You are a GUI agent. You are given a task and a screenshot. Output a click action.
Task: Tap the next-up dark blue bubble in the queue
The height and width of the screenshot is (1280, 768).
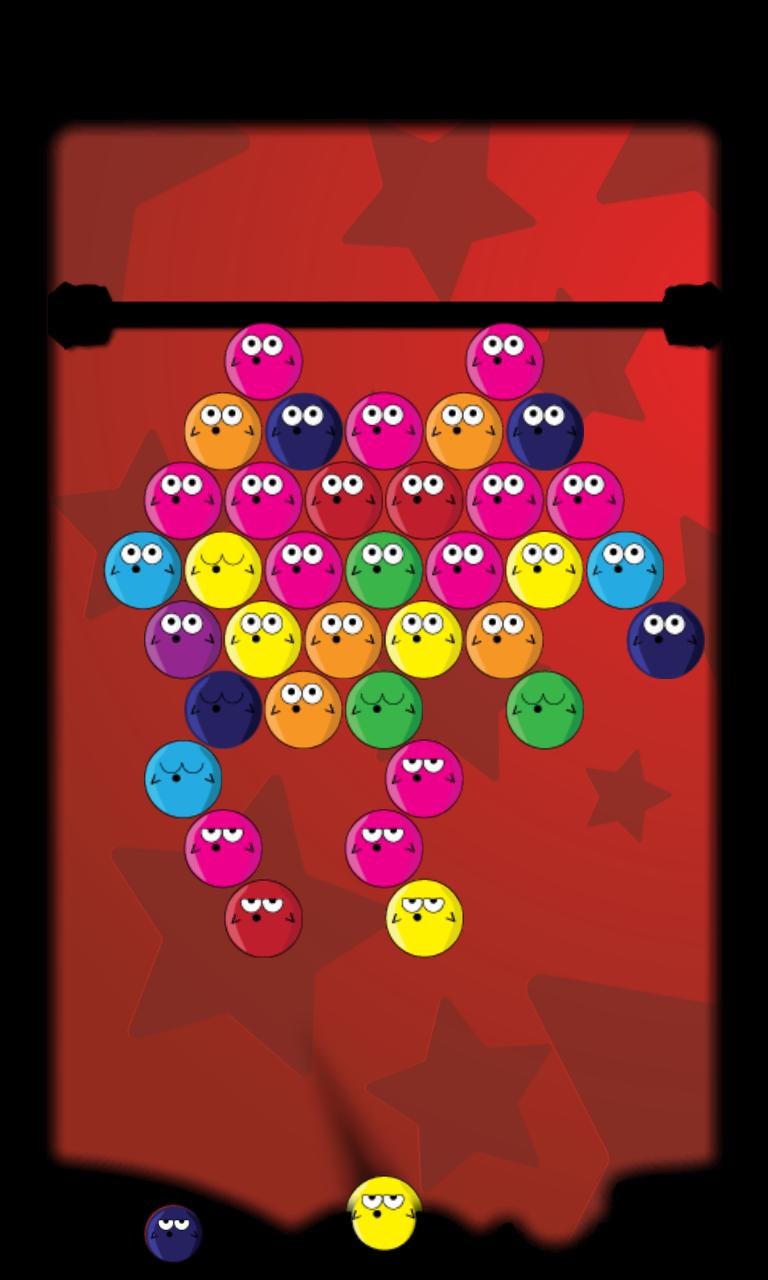[173, 1233]
